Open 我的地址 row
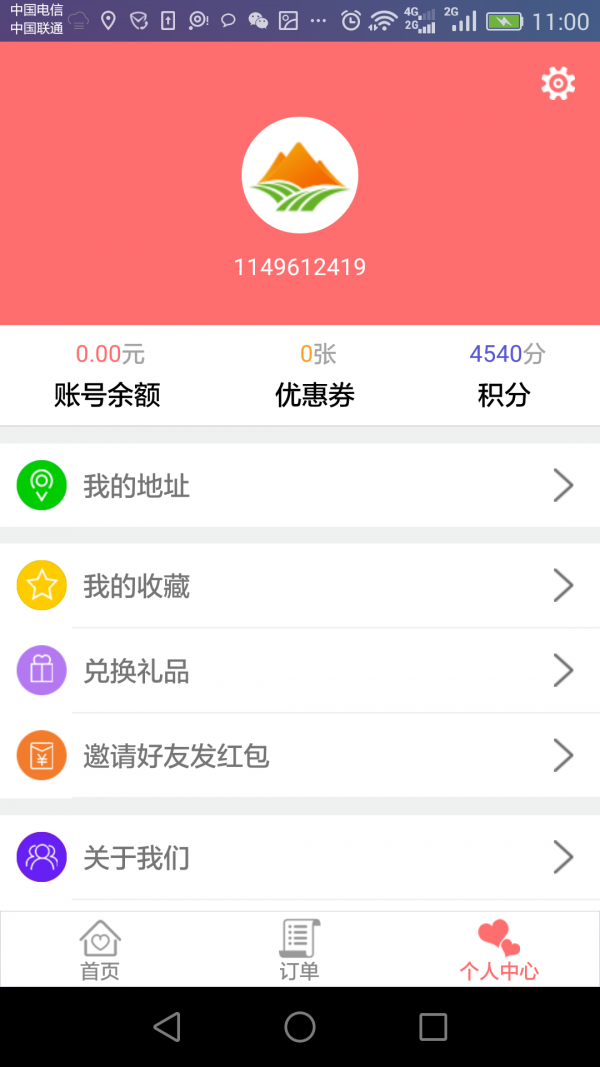Image resolution: width=600 pixels, height=1067 pixels. (300, 487)
